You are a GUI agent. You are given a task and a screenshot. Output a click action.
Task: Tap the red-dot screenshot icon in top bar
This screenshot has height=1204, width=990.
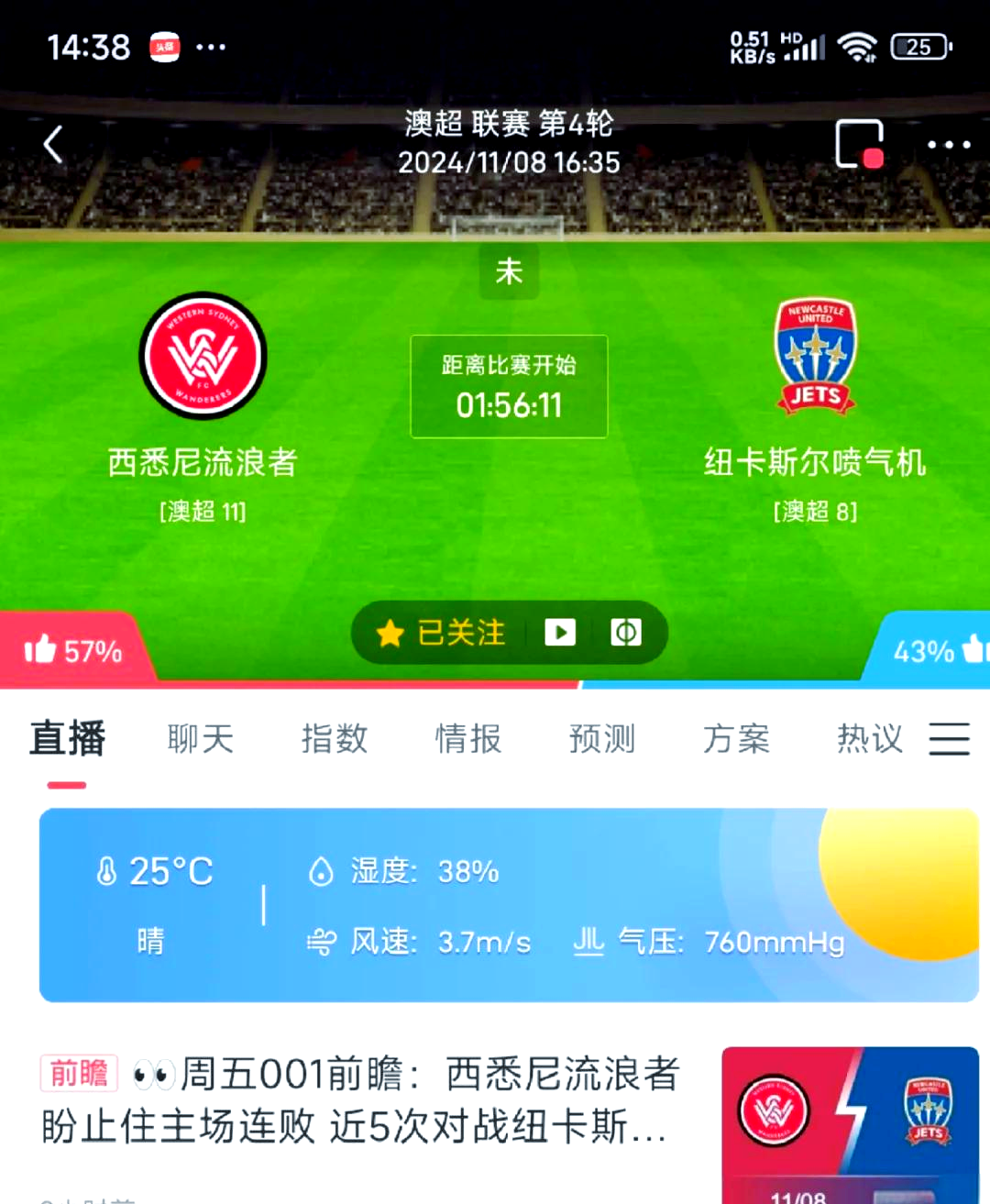[x=860, y=144]
